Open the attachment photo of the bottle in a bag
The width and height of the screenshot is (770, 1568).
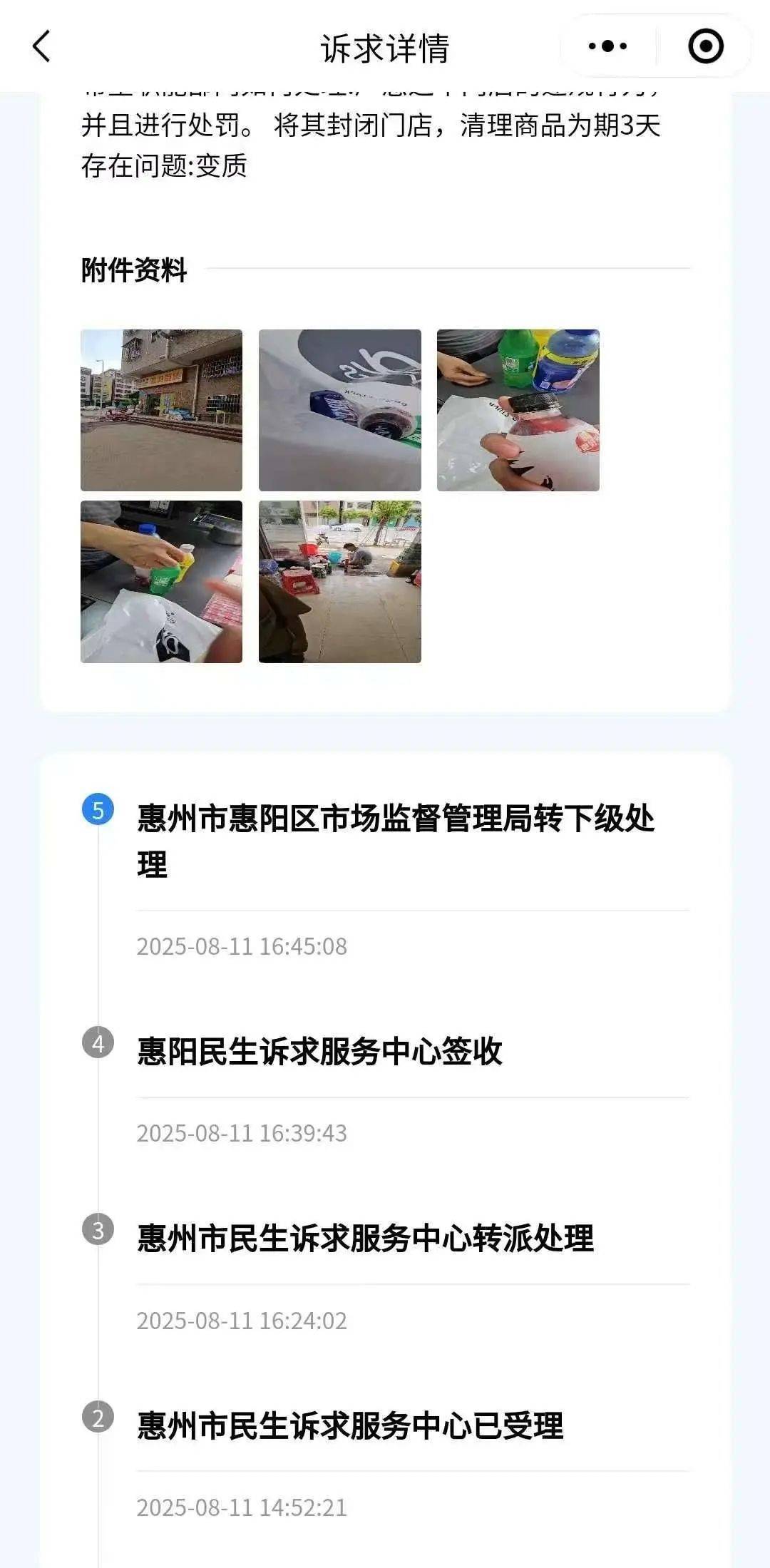(x=339, y=410)
